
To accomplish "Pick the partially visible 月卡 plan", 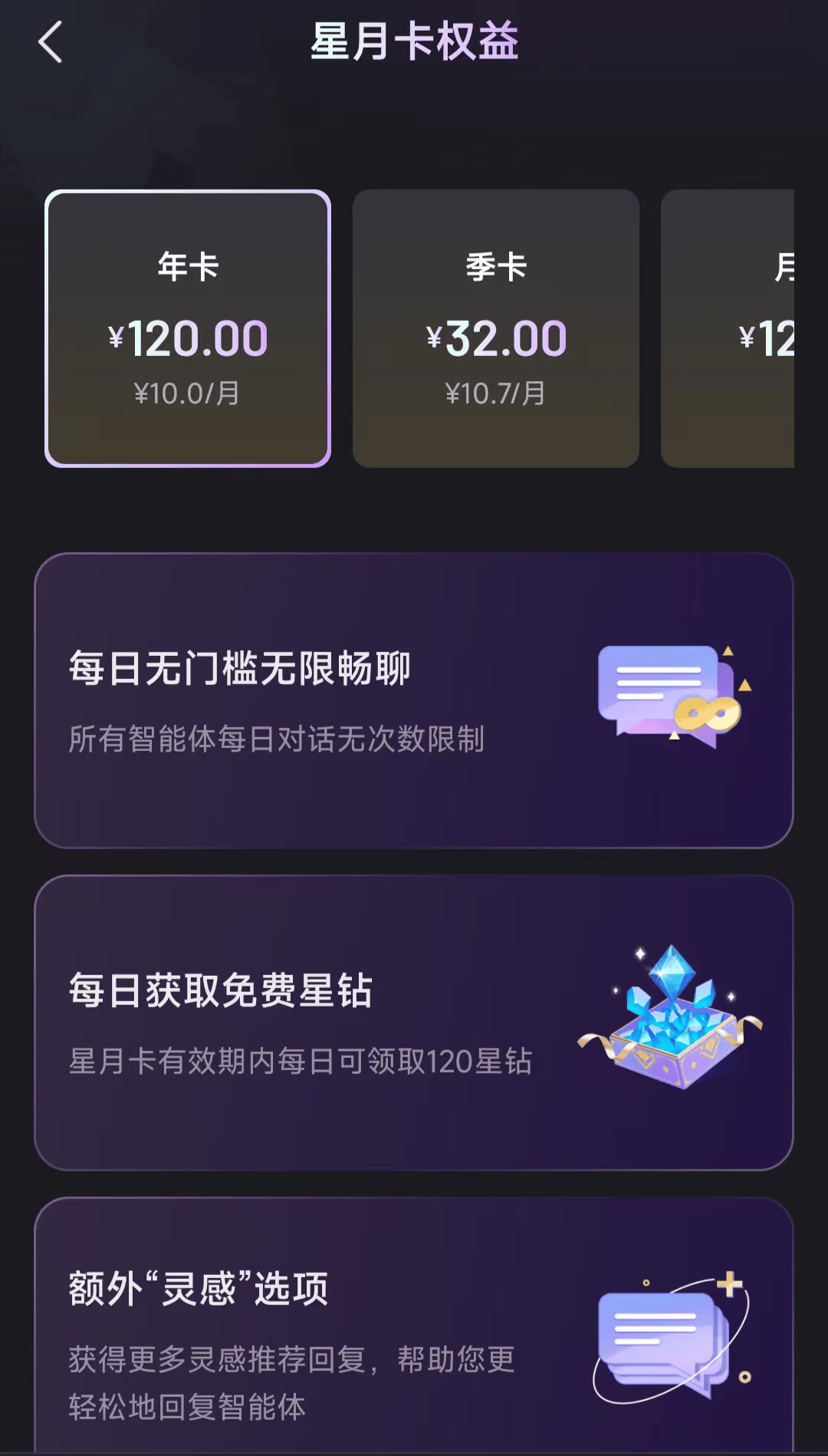I will (x=730, y=328).
